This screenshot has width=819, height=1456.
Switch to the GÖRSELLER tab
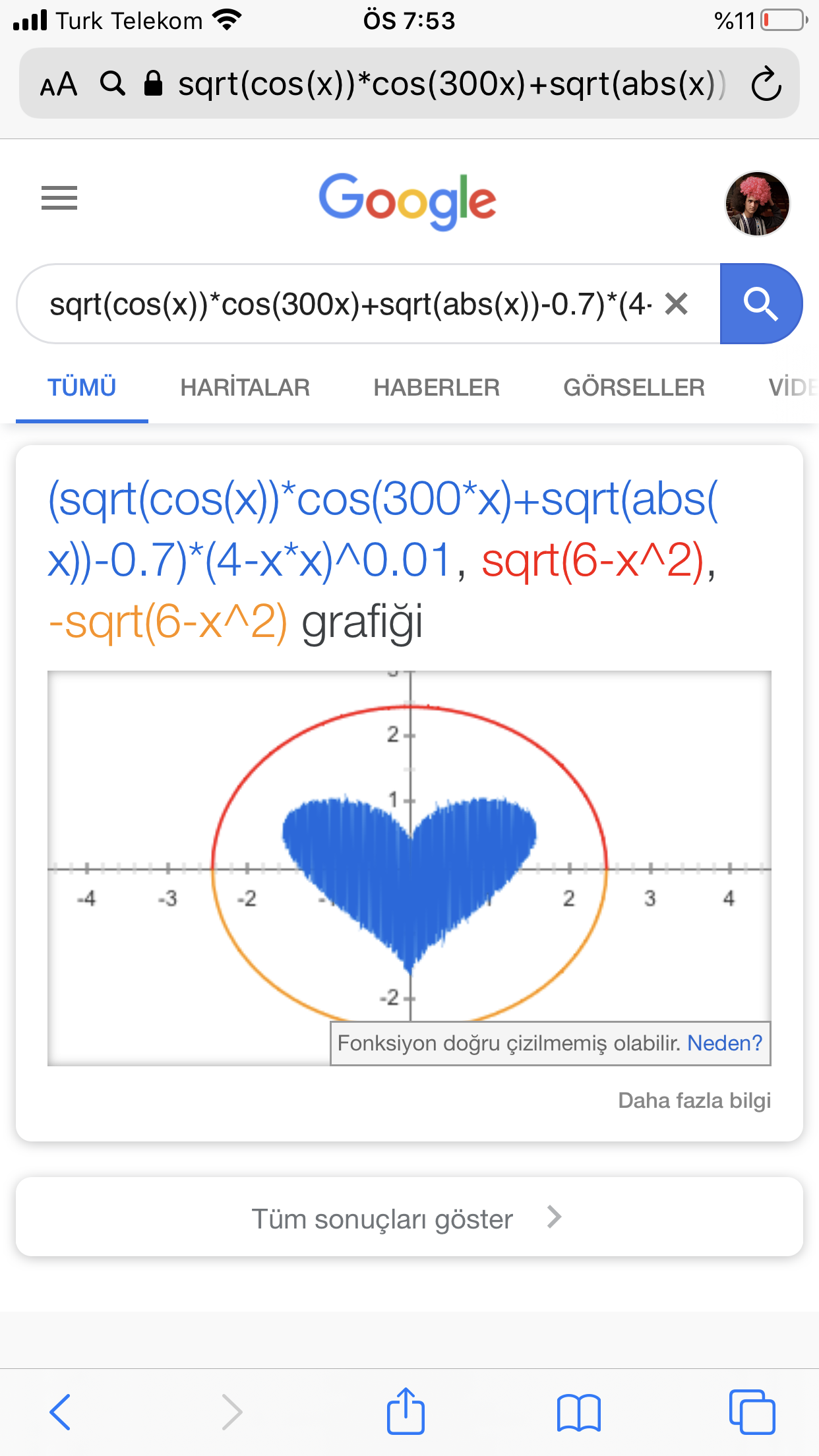point(634,388)
